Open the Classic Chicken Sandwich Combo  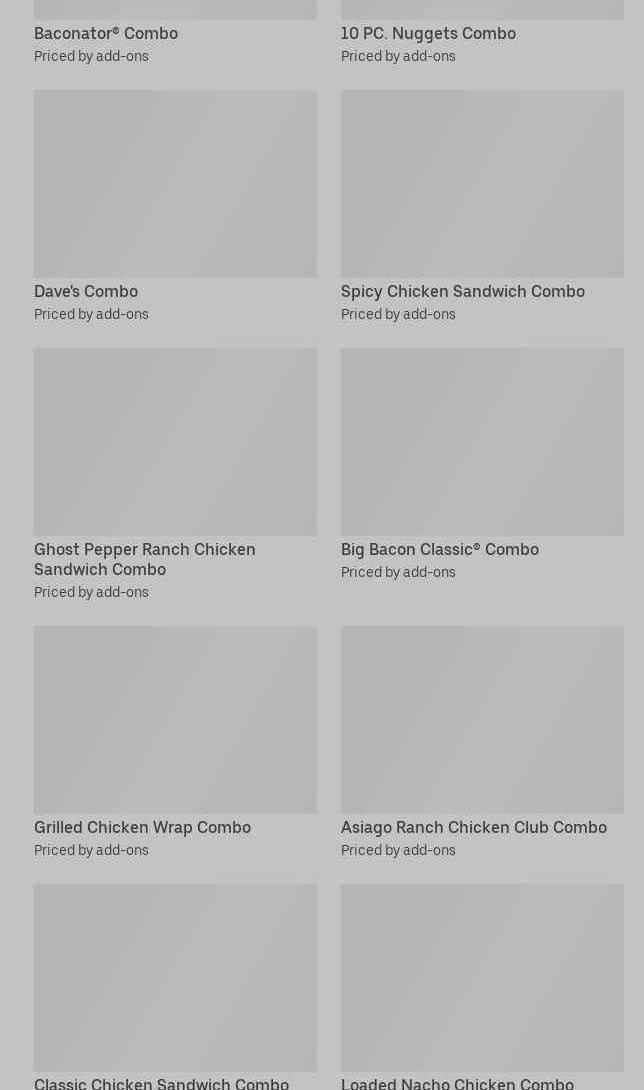point(175,986)
